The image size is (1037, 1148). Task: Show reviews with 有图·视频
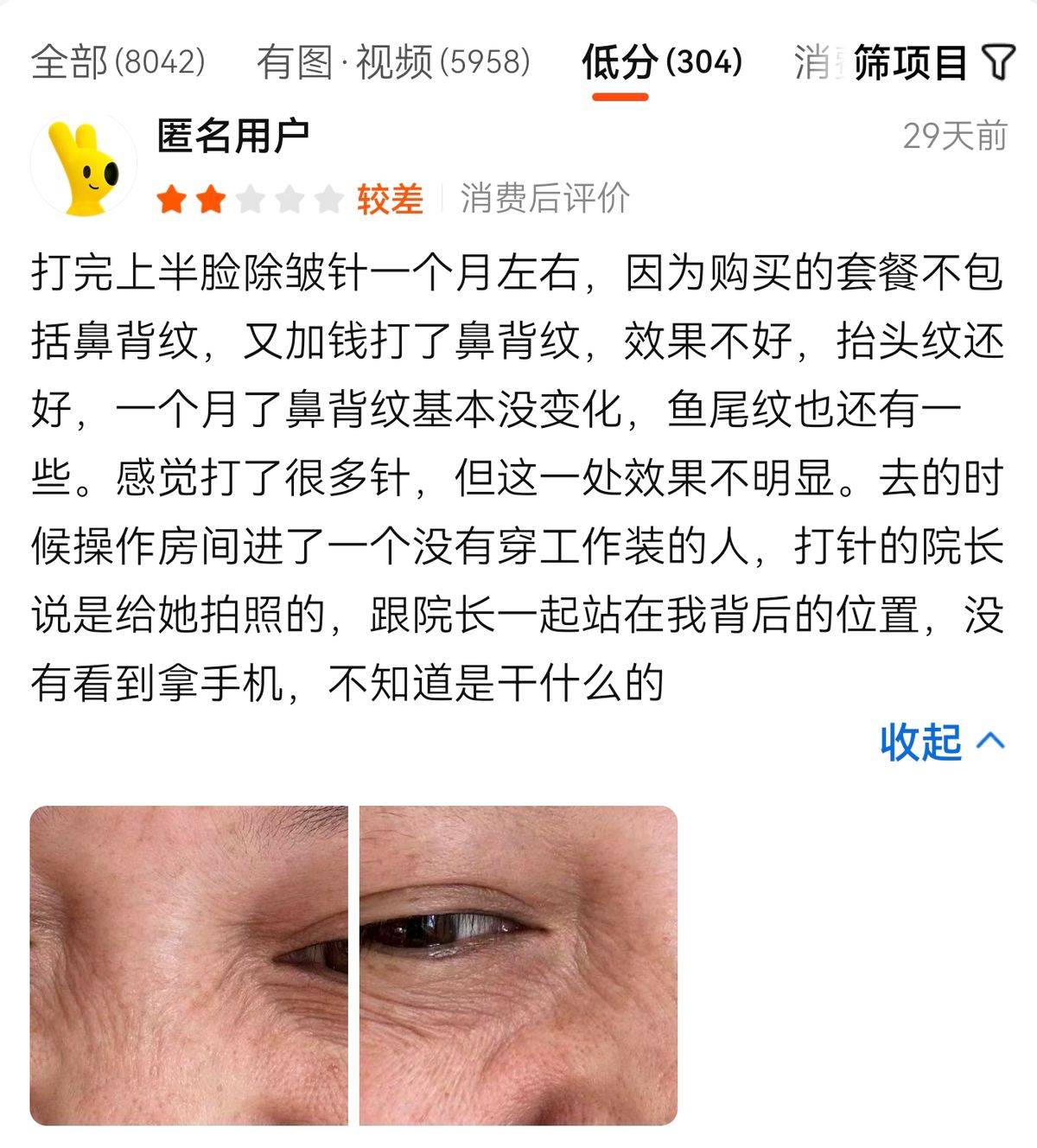point(393,62)
